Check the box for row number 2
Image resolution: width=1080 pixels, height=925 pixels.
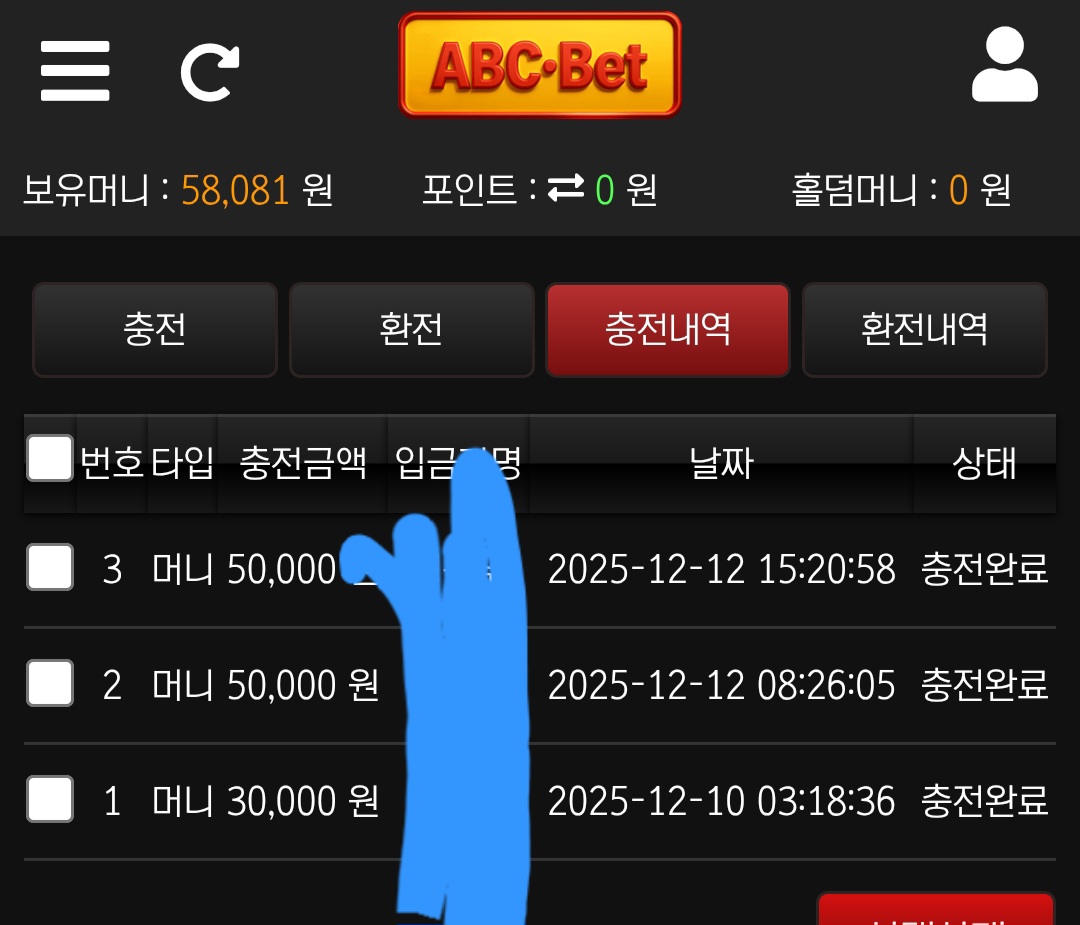click(x=50, y=684)
